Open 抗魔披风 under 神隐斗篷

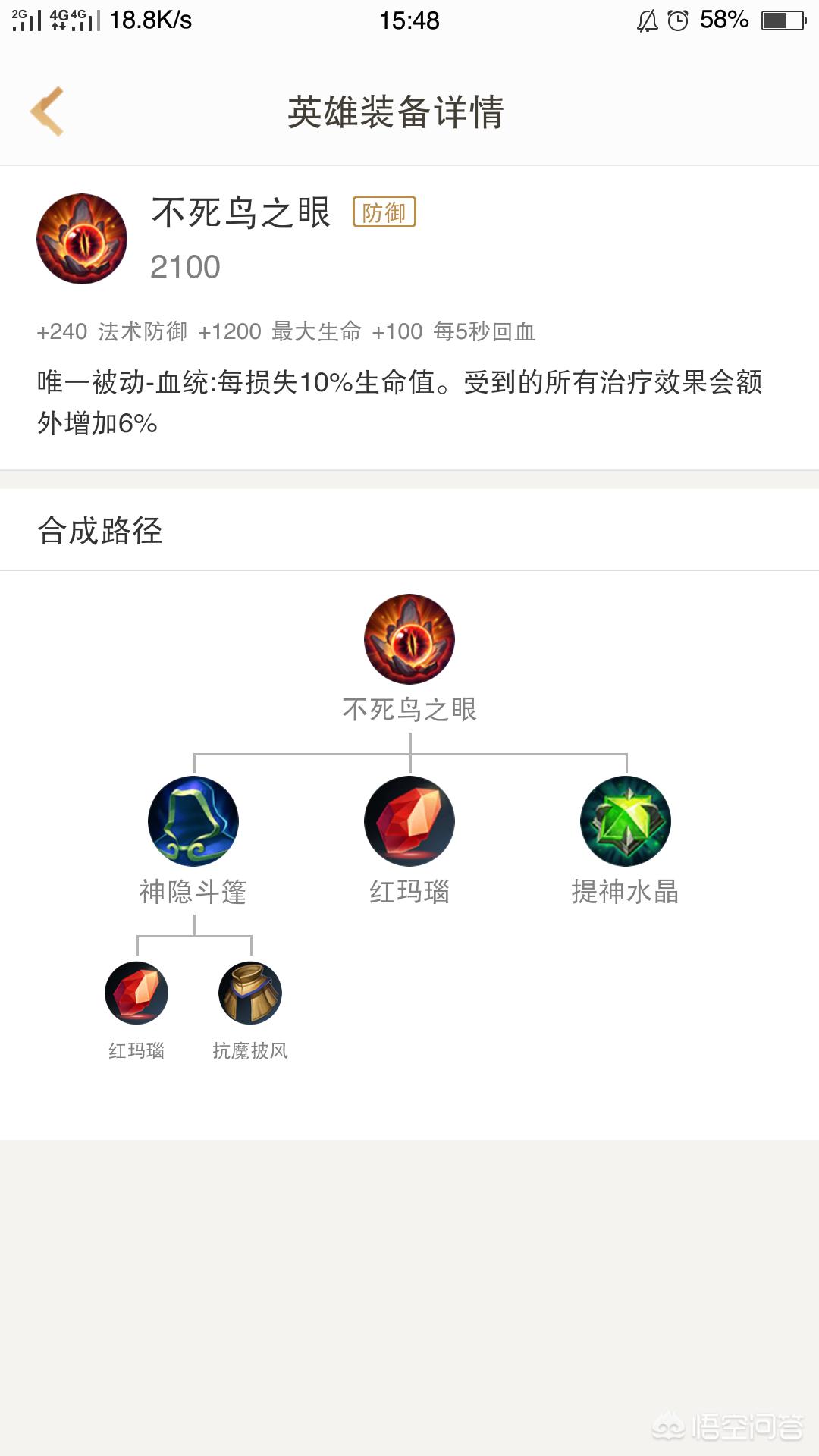coord(250,993)
